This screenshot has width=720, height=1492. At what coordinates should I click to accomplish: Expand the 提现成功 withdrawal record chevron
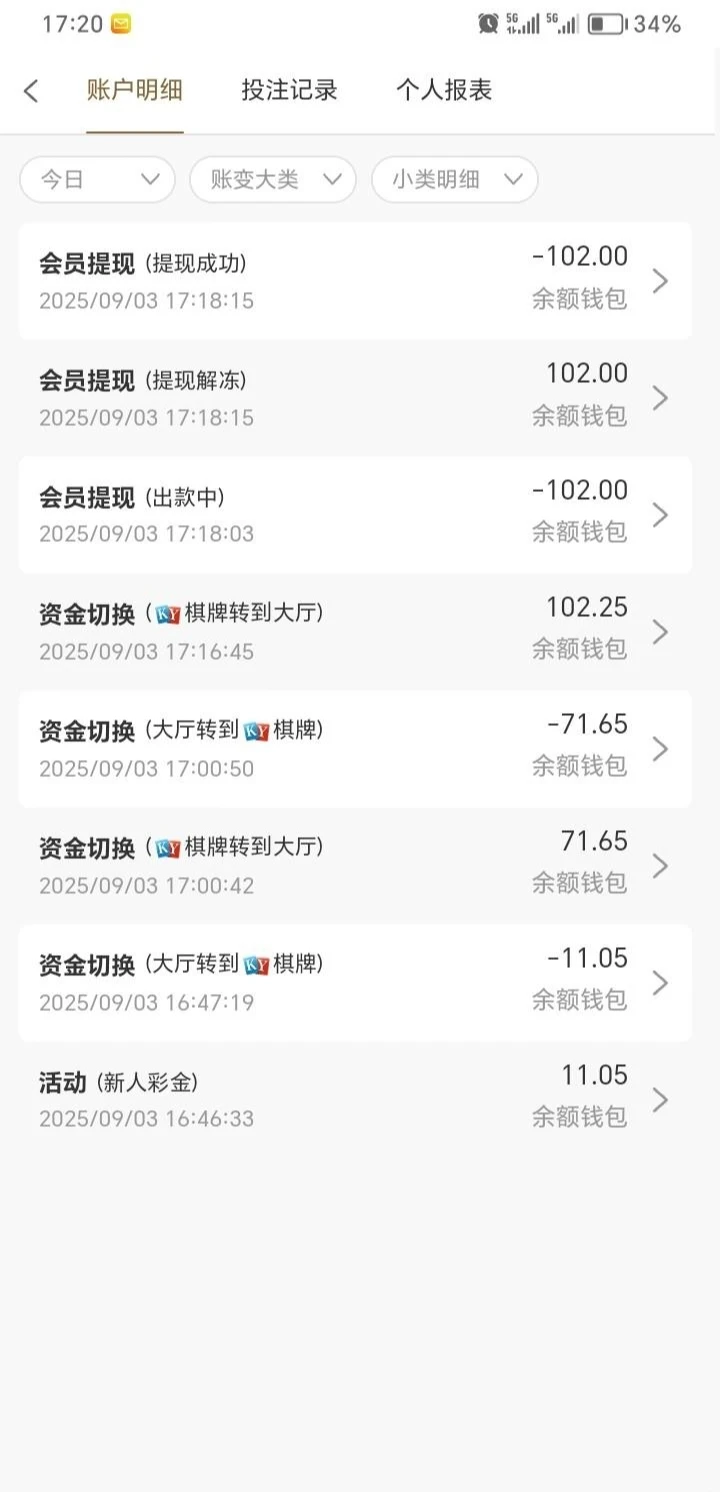click(x=660, y=281)
